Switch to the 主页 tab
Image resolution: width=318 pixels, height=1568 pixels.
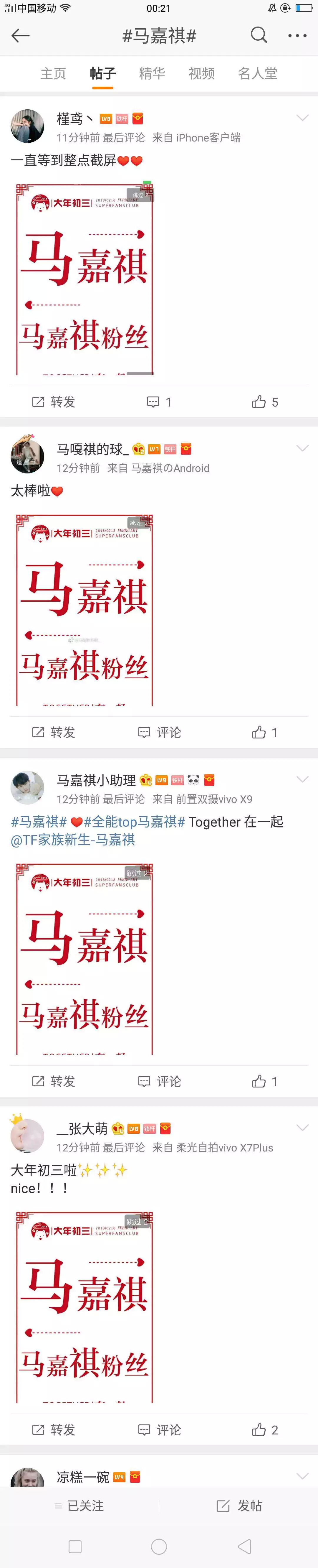[53, 74]
